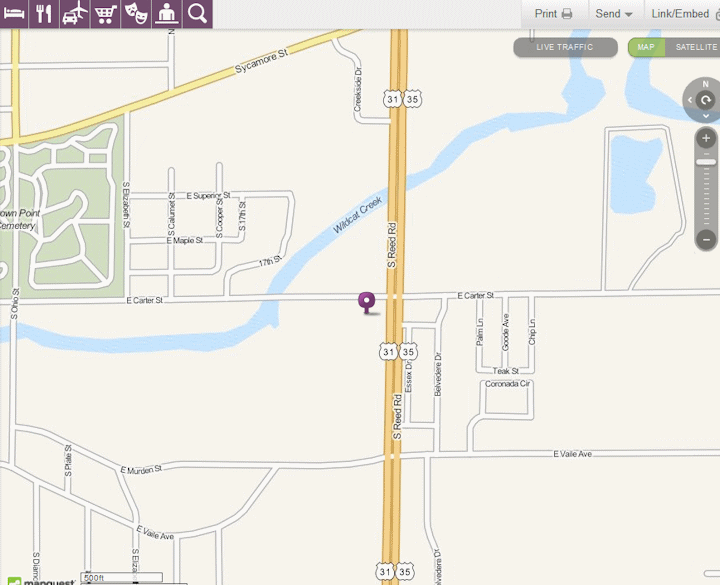Show entertainment with the theater masks icon
This screenshot has width=720, height=585.
[x=137, y=14]
